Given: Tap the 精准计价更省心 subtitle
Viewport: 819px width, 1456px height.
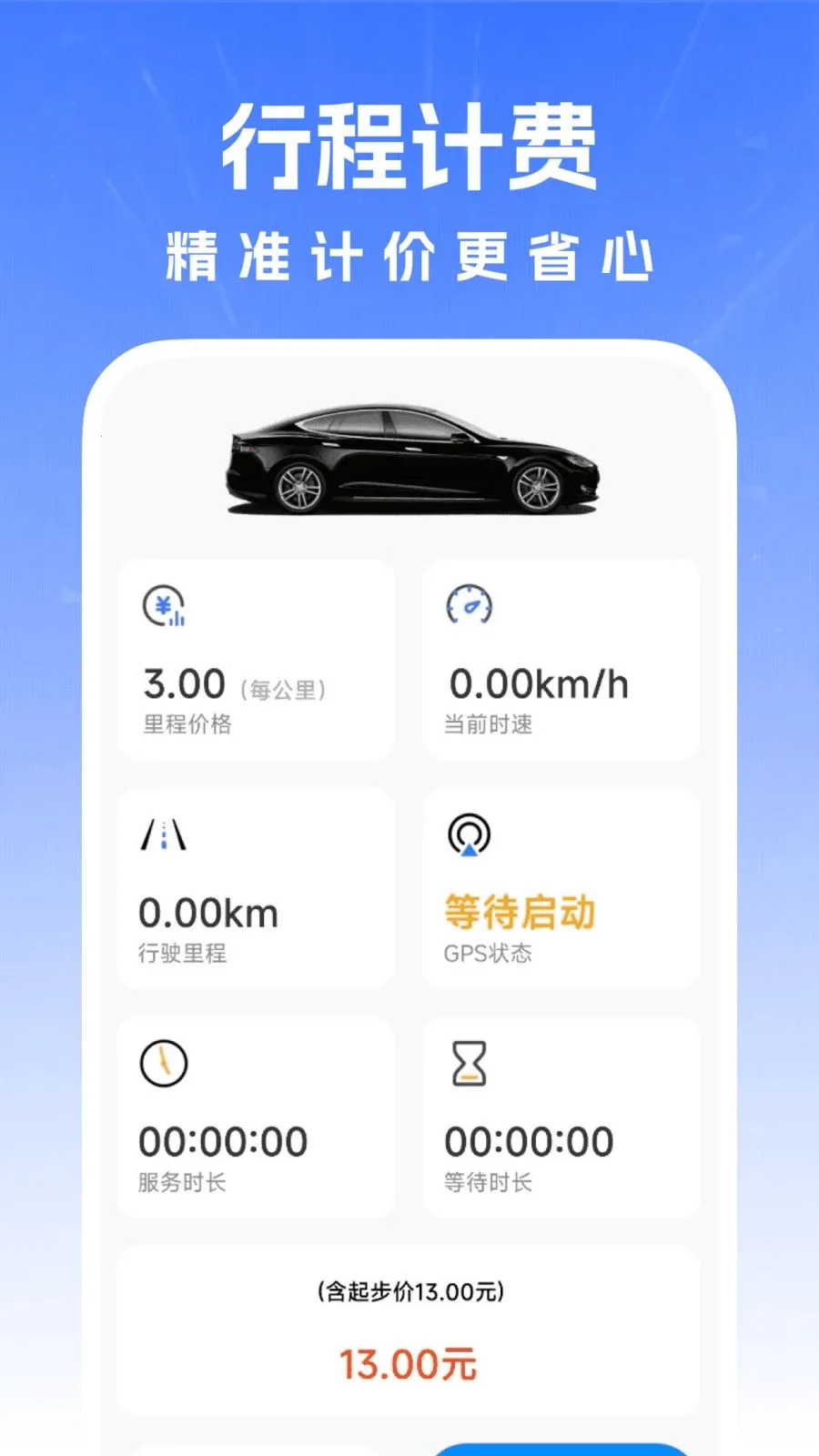Looking at the screenshot, I should click(409, 255).
